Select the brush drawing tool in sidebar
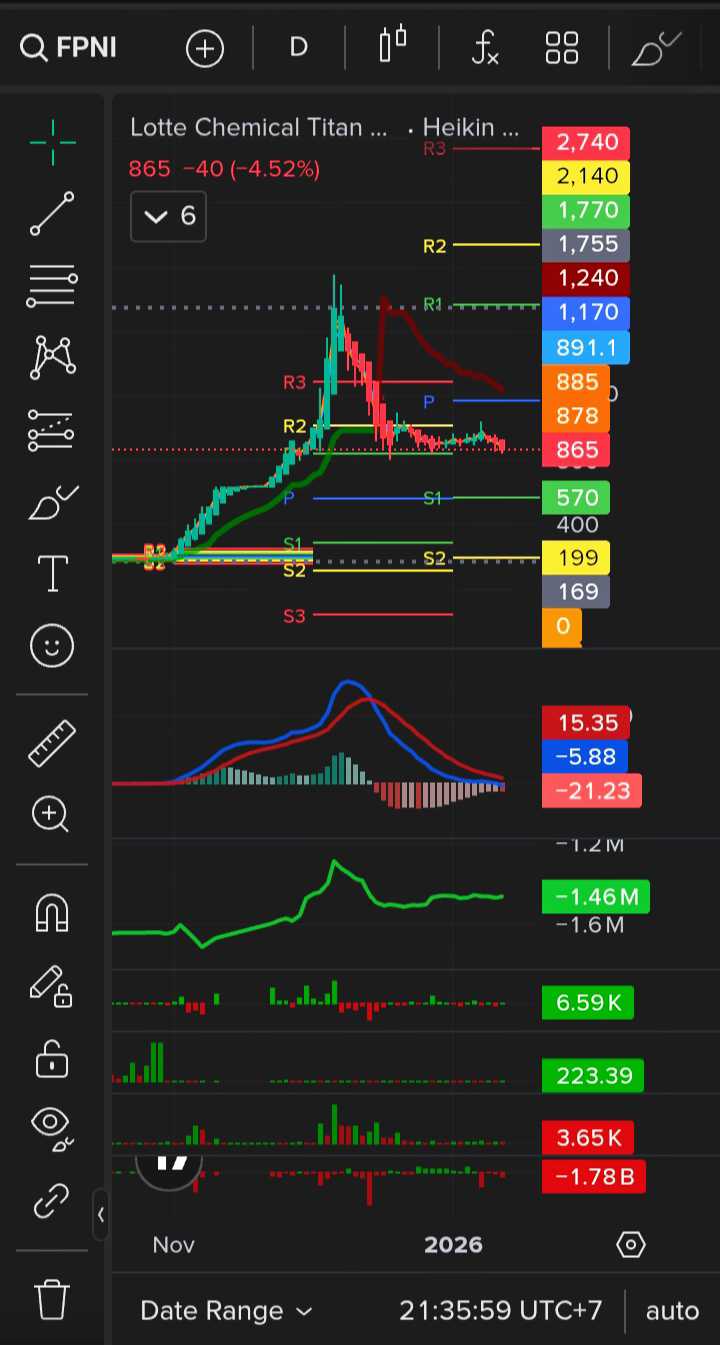 coord(52,502)
